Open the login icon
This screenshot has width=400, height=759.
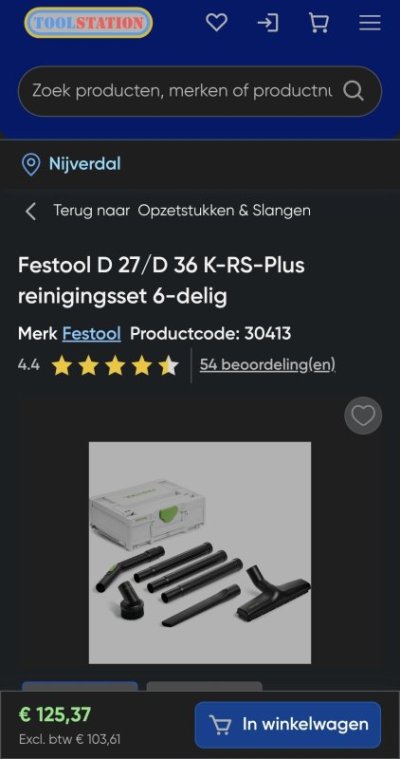pos(268,23)
